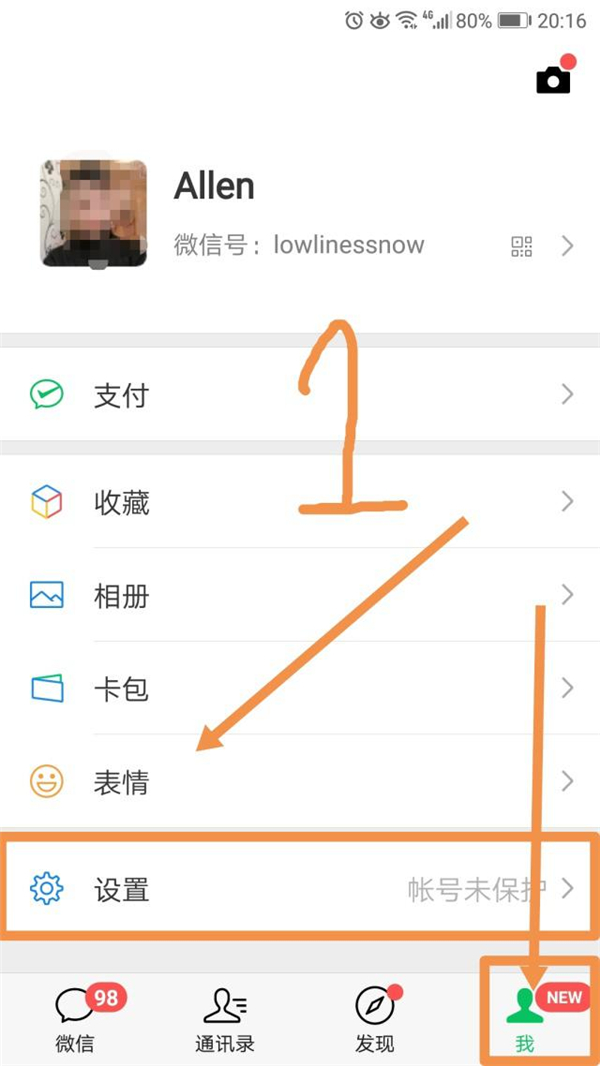Screen dimensions: 600x1066
Task: Switch to the 微信 chats tab
Action: pos(75,1020)
